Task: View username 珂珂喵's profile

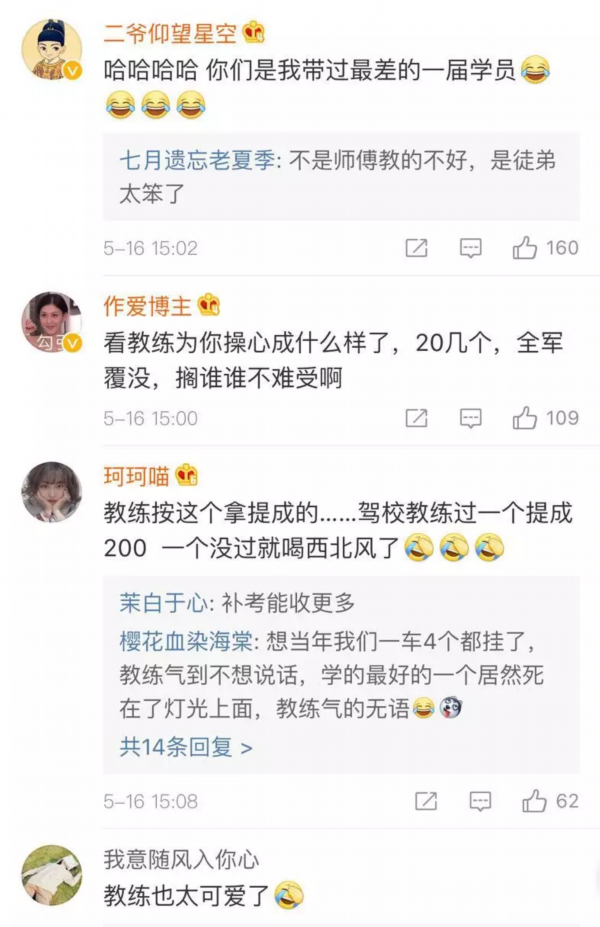Action: [137, 477]
